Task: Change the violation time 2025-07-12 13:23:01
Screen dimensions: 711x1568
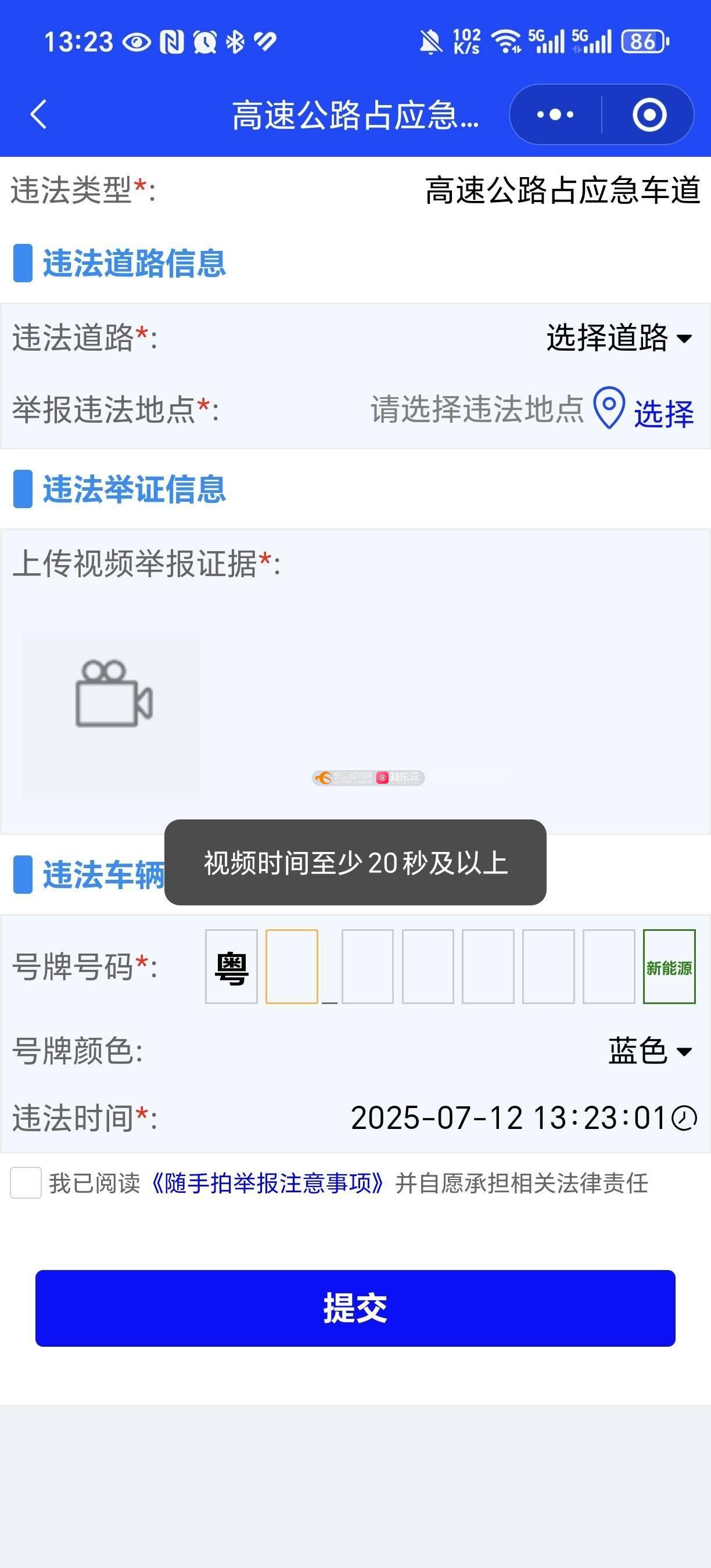Action: [x=523, y=1118]
